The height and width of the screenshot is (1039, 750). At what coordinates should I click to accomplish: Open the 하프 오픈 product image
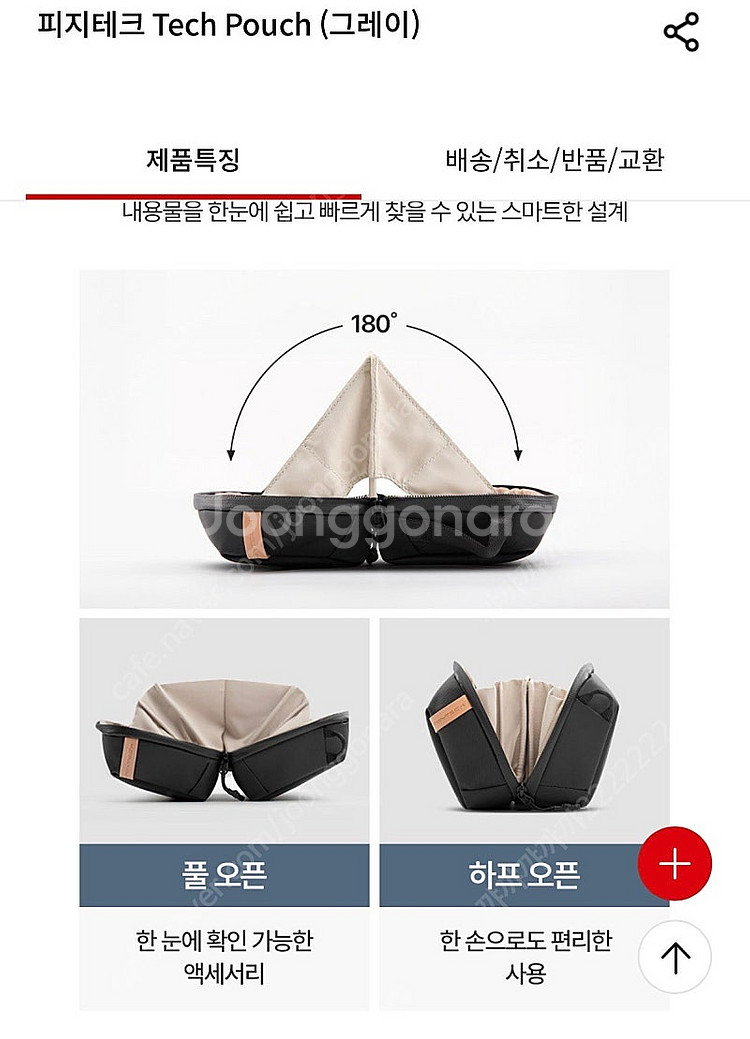click(x=527, y=730)
